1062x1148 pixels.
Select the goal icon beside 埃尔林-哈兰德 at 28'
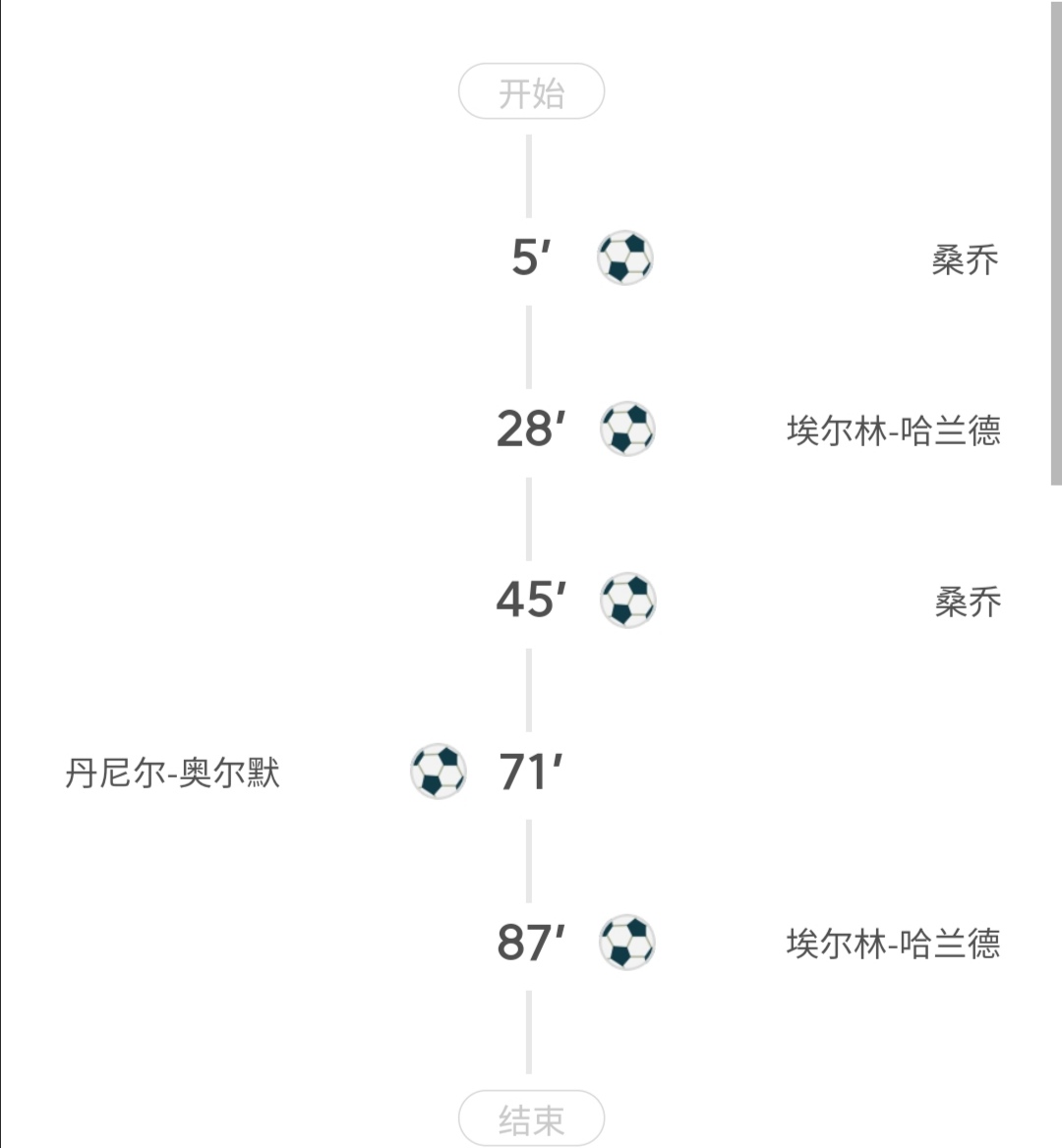tap(625, 430)
